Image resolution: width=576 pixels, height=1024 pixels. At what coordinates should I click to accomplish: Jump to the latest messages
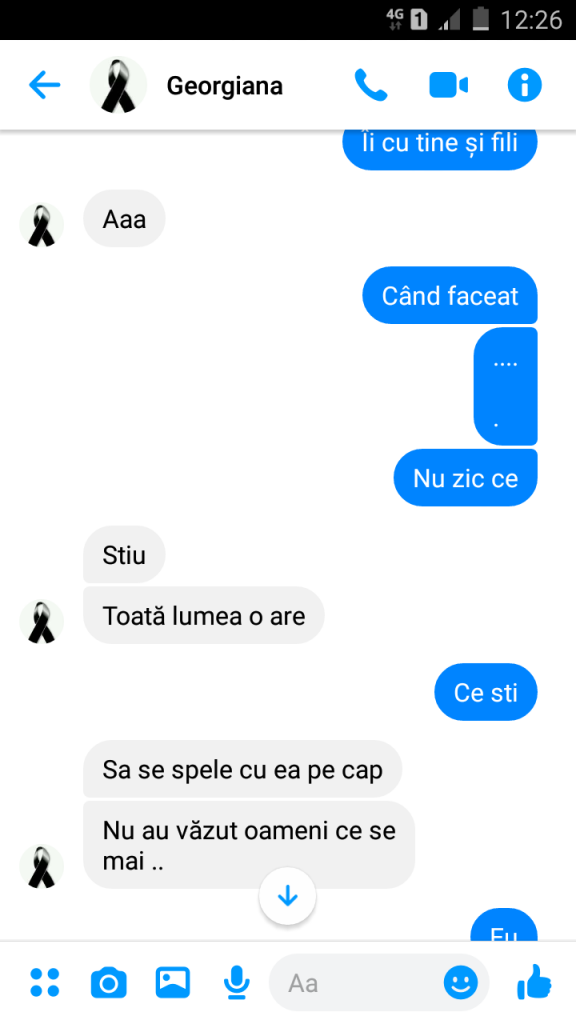(x=287, y=897)
